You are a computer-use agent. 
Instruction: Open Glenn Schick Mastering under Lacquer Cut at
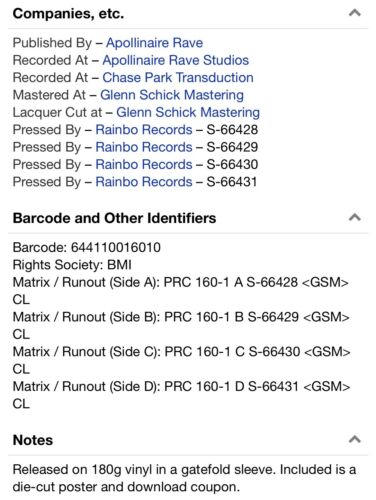tap(188, 112)
